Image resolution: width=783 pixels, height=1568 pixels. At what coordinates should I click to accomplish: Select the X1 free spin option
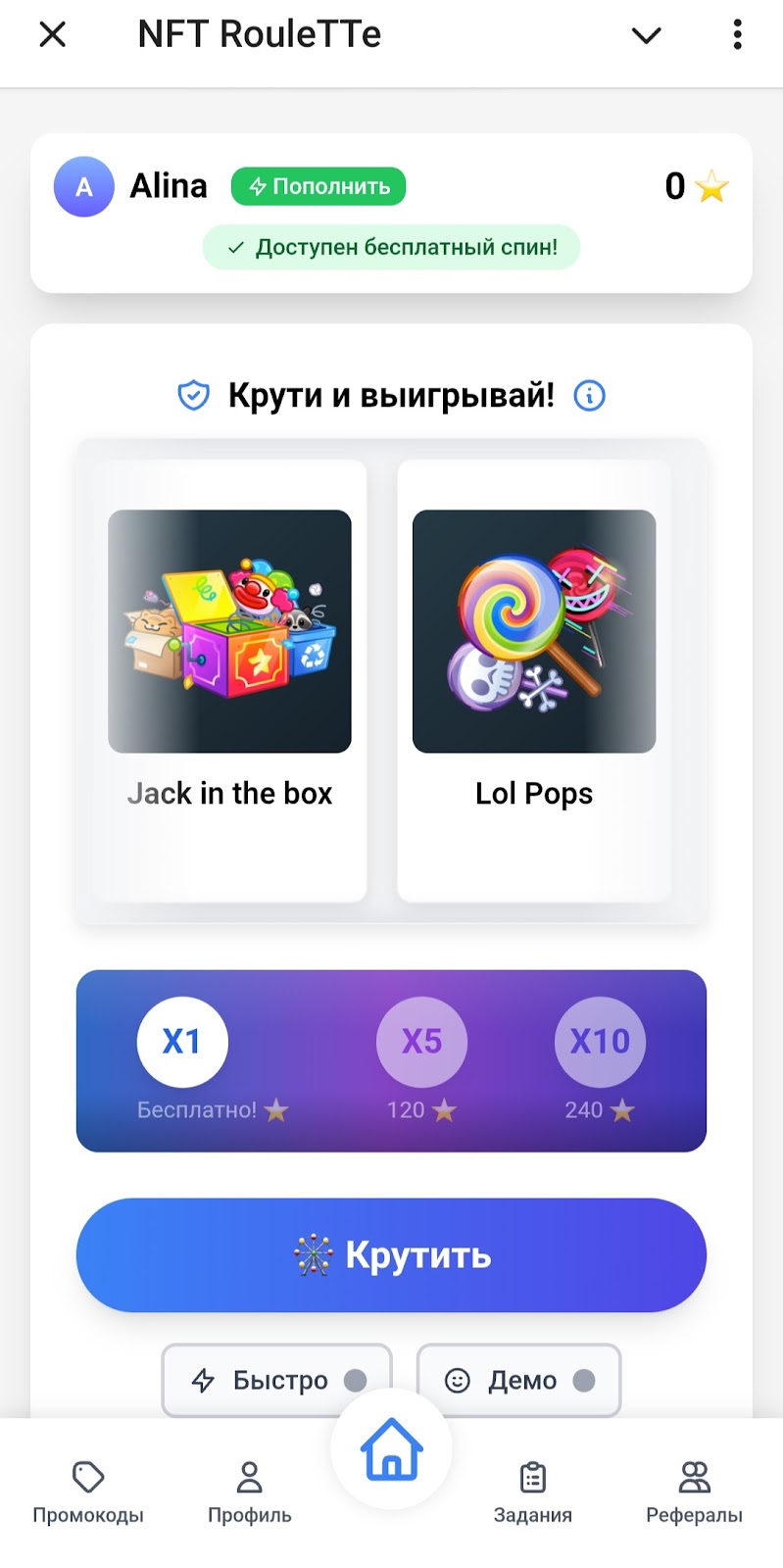[182, 1042]
